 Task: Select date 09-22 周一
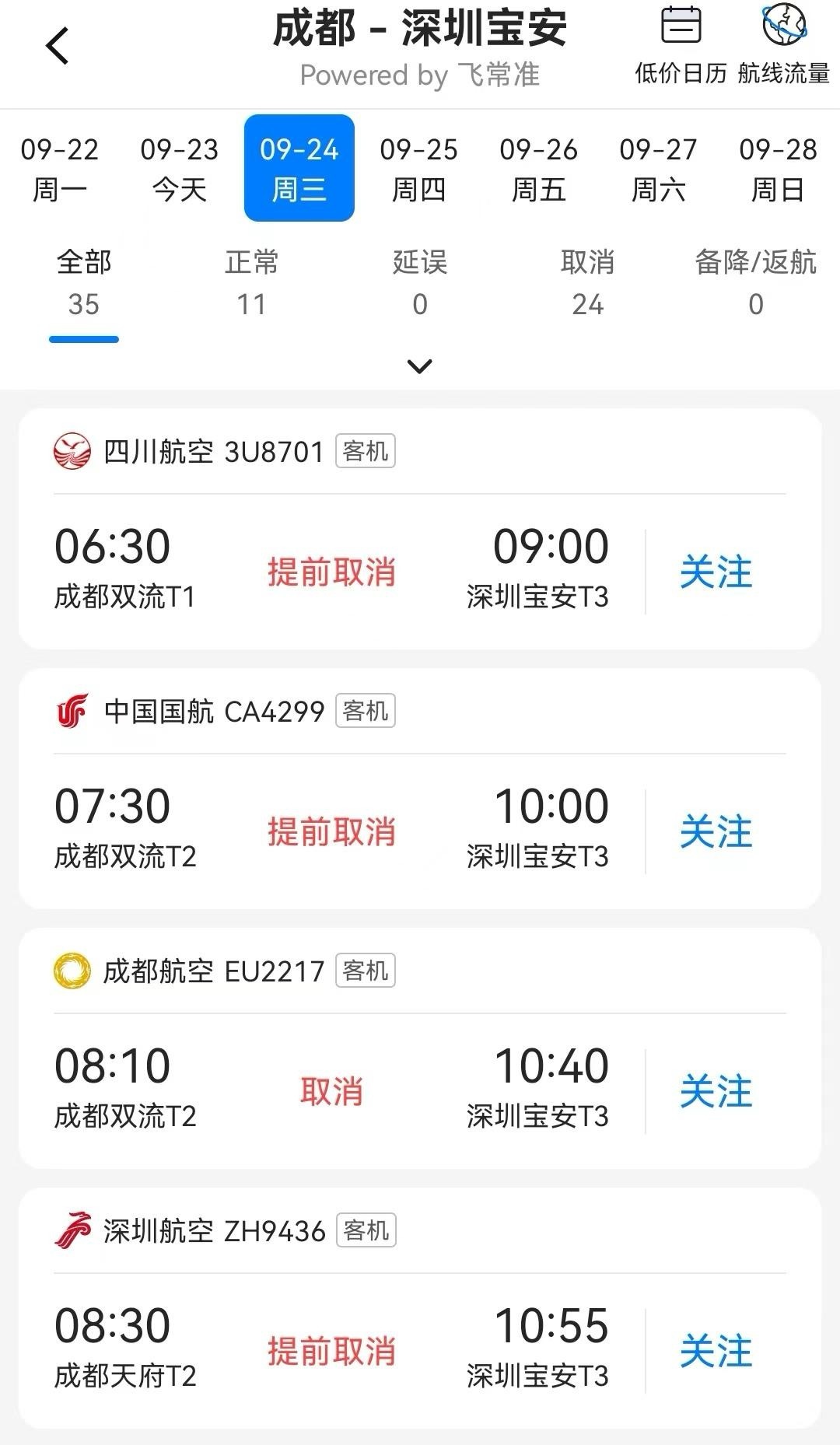pyautogui.click(x=60, y=168)
